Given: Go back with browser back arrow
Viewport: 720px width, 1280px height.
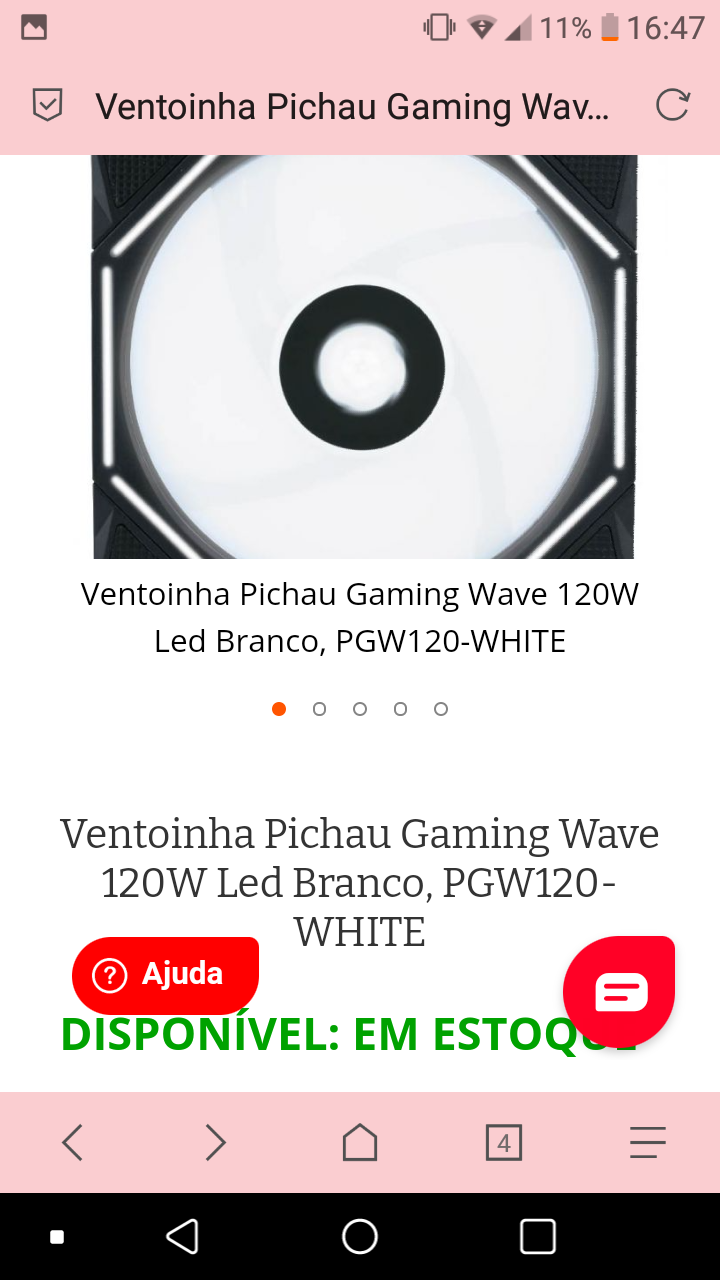Looking at the screenshot, I should (x=72, y=1142).
